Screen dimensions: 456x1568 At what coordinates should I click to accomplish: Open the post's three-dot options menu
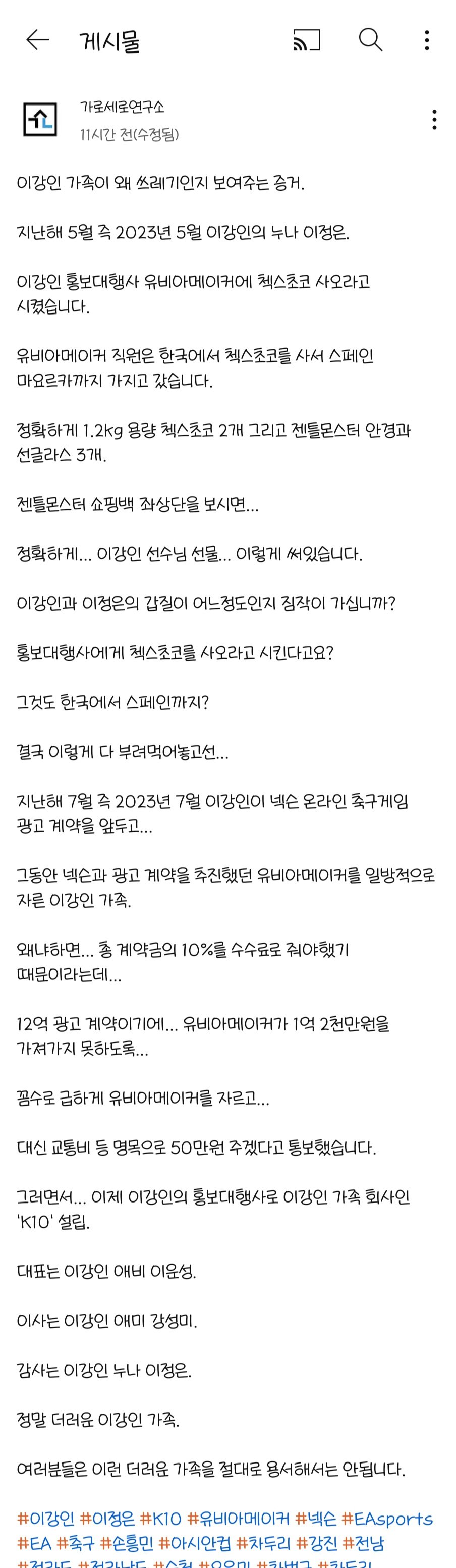(x=433, y=119)
